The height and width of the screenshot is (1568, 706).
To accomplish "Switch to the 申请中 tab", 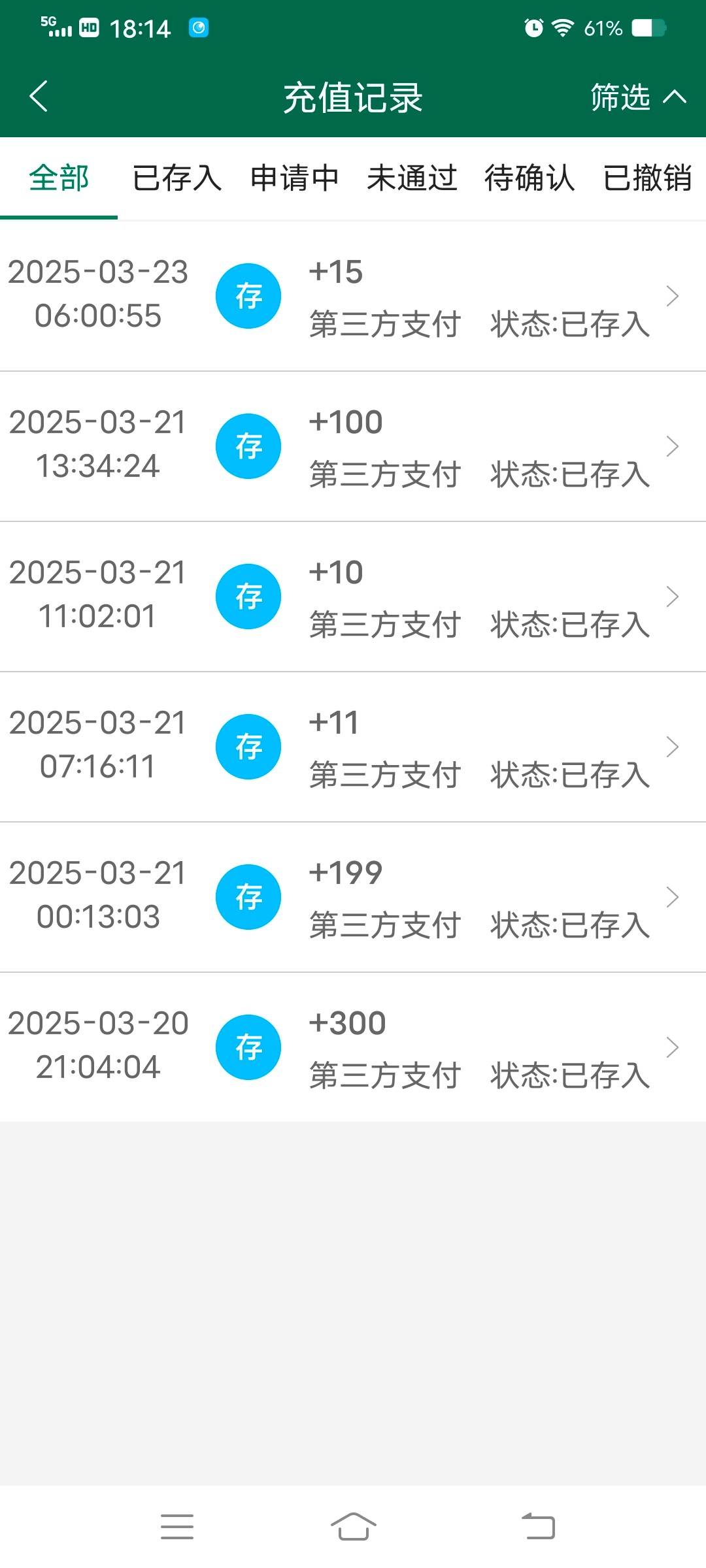I will (294, 178).
